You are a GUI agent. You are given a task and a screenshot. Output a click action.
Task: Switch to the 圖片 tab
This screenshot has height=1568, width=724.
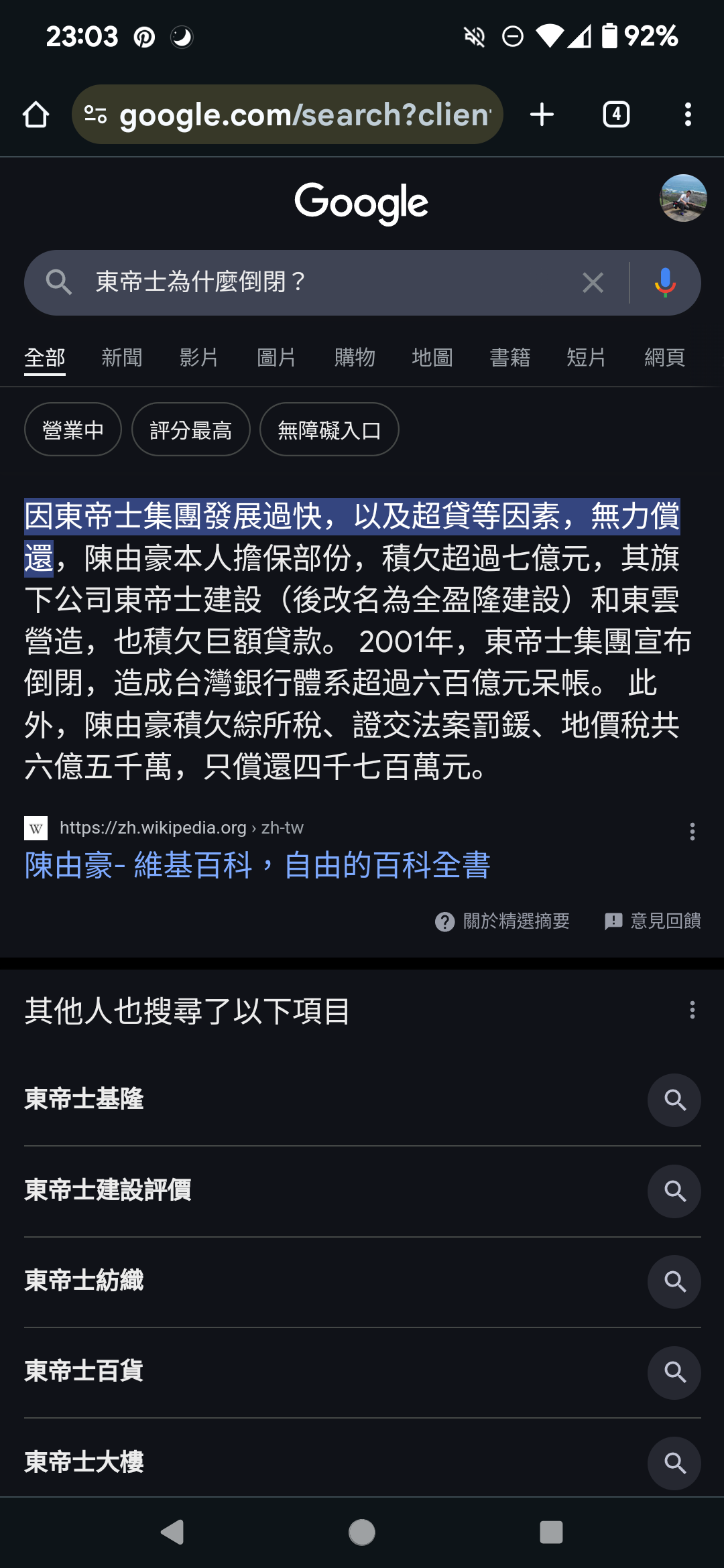click(x=276, y=357)
